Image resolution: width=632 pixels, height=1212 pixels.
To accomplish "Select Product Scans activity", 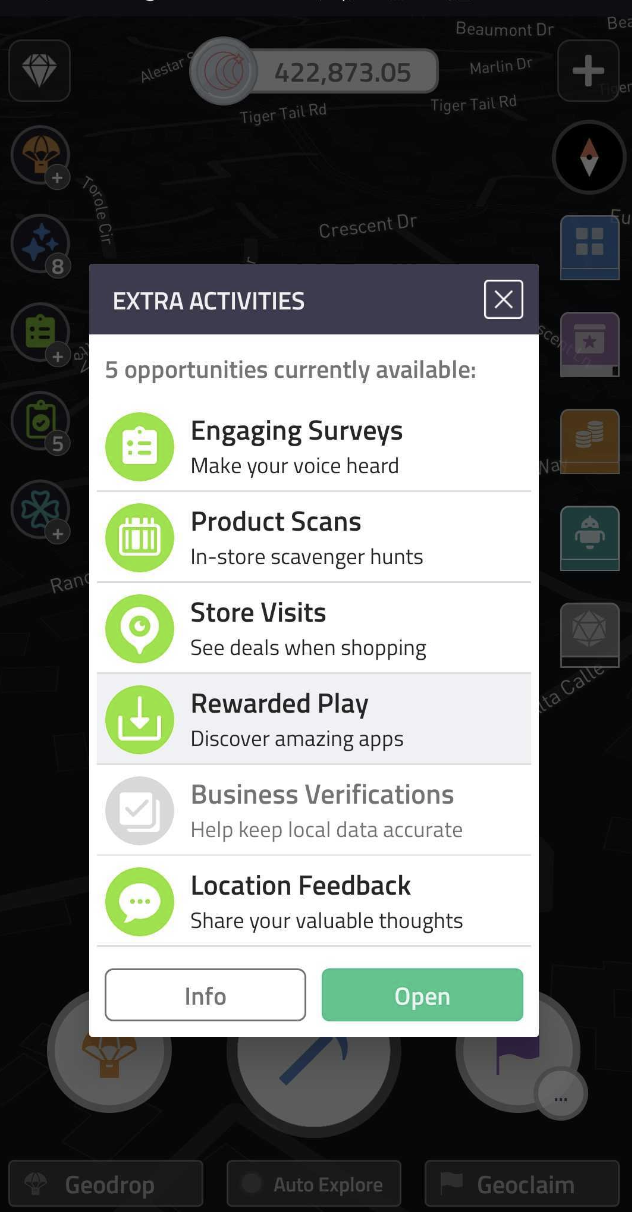I will pos(313,537).
